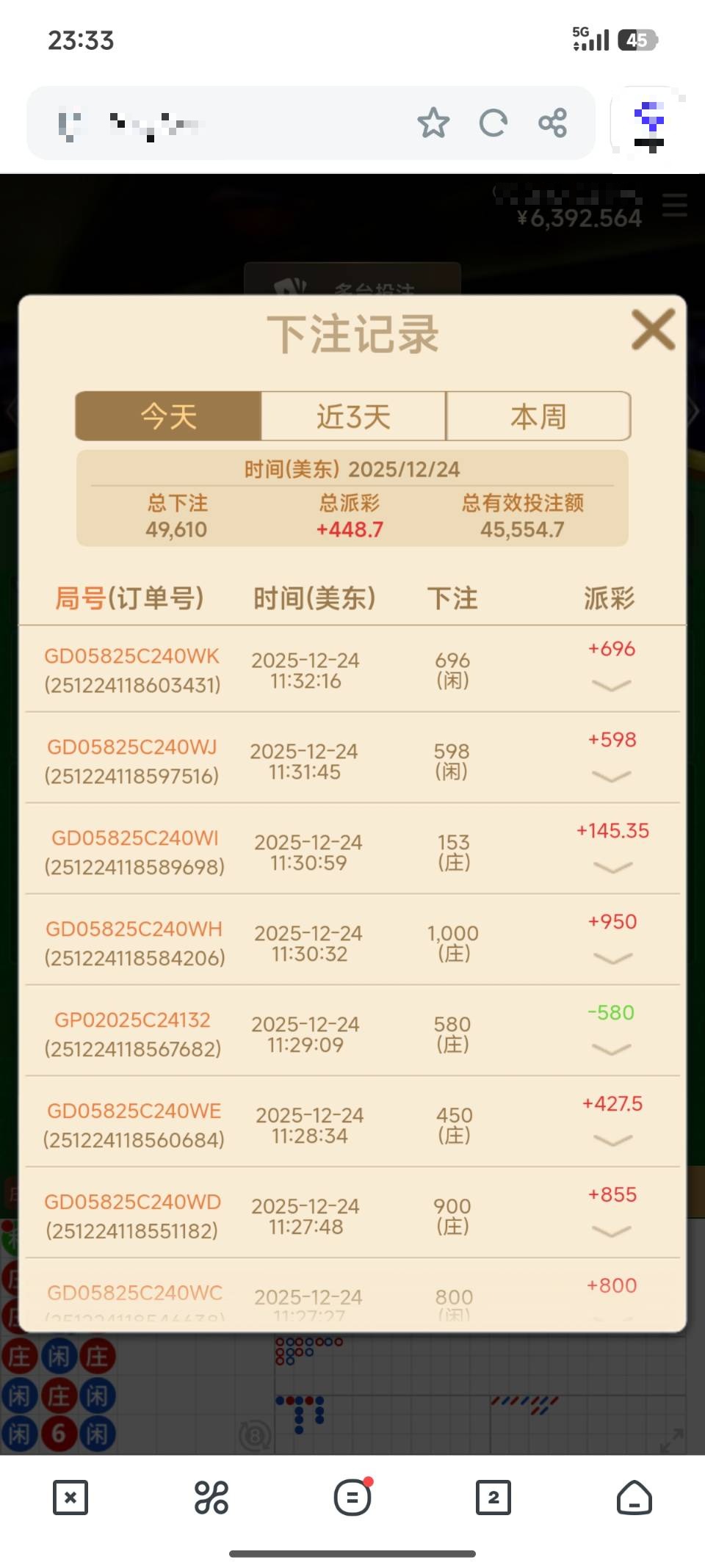Select the 今天 tab
Screen dimensions: 705x1568
pos(169,416)
